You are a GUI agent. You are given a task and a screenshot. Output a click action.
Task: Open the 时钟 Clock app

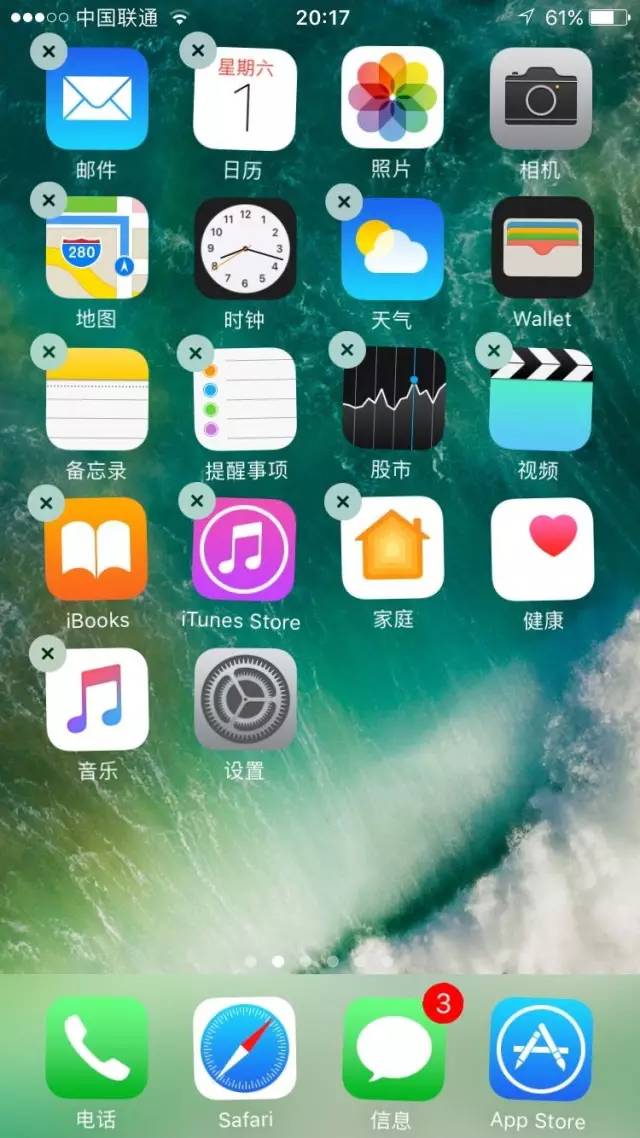coord(245,248)
